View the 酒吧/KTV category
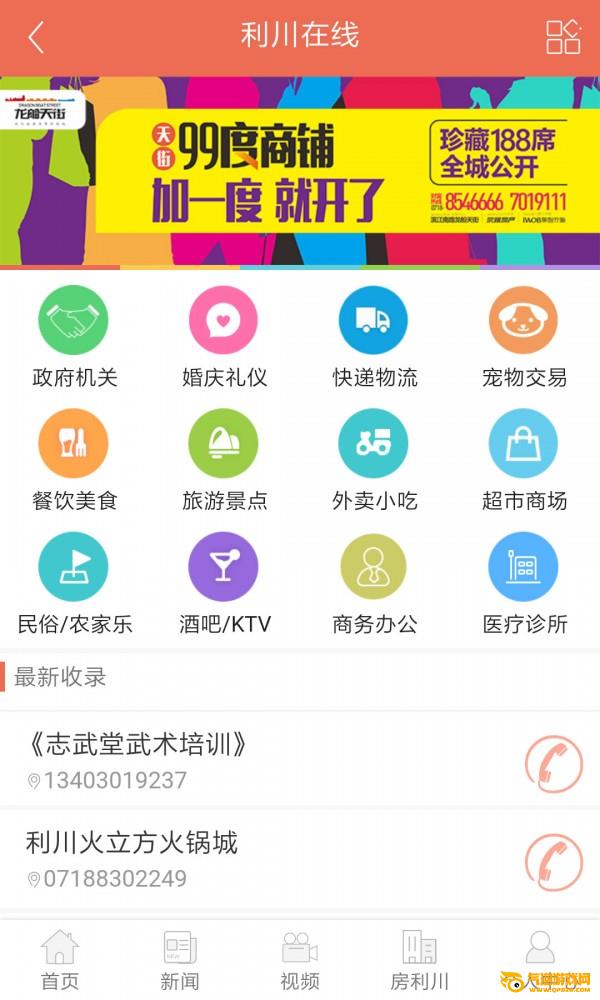Screen dimensions: 600x1000 click(224, 584)
